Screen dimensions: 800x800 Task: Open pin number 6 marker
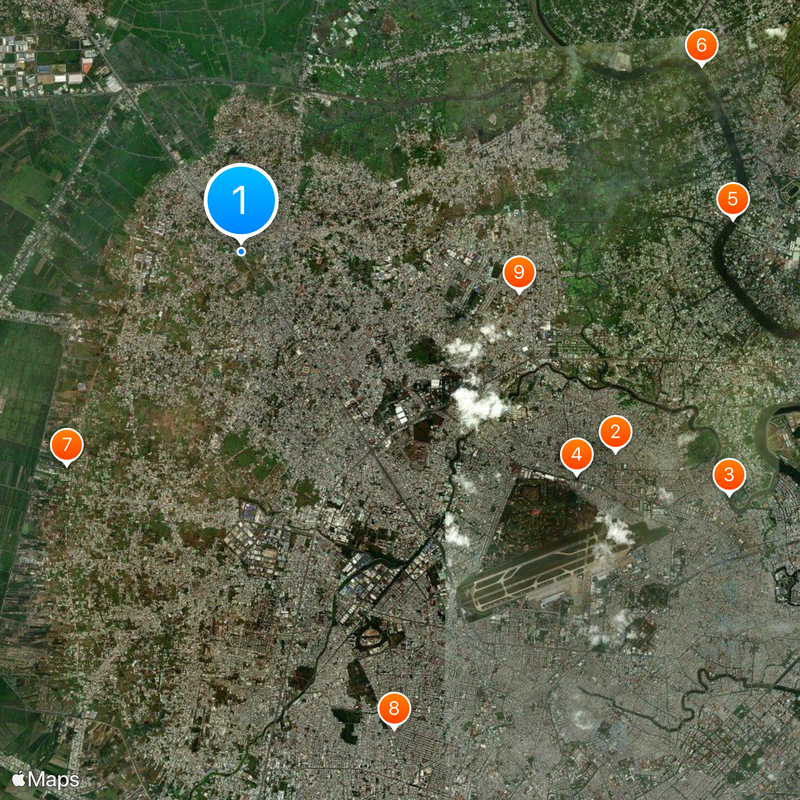701,46
